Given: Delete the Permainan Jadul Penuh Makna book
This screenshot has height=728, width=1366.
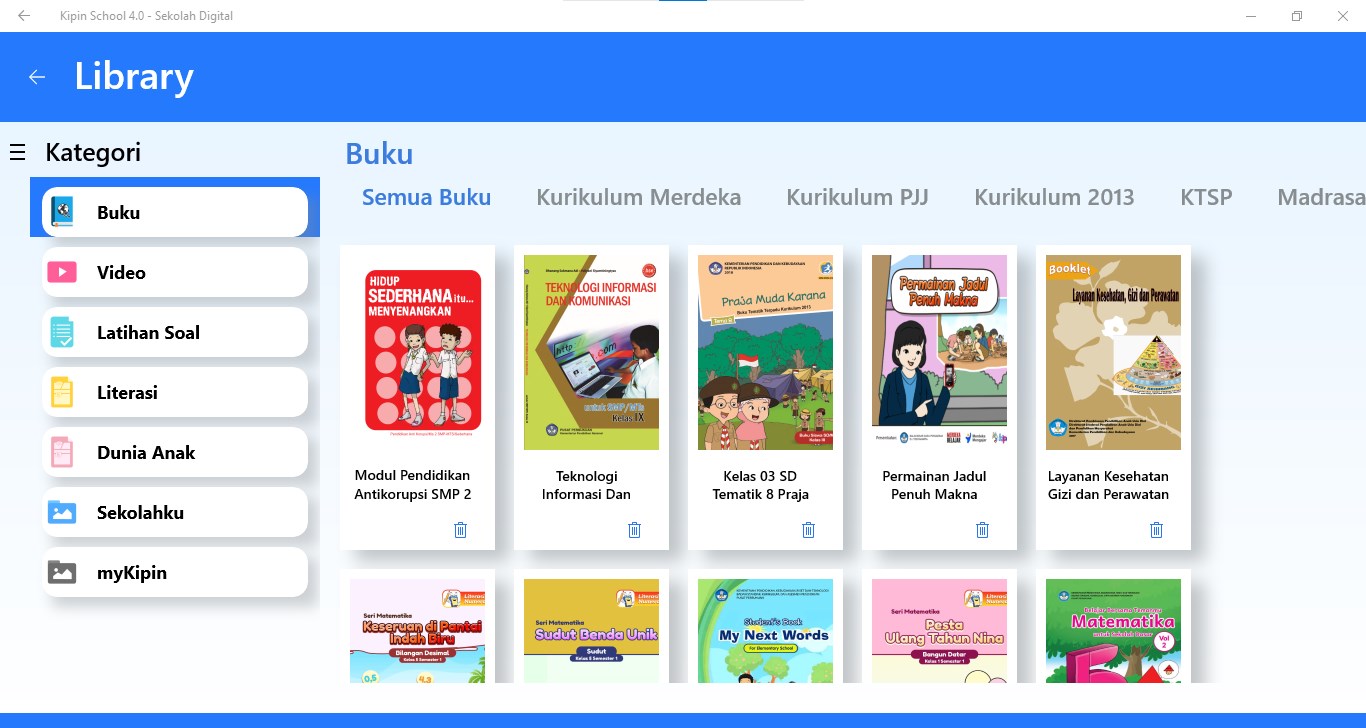Looking at the screenshot, I should (x=982, y=530).
